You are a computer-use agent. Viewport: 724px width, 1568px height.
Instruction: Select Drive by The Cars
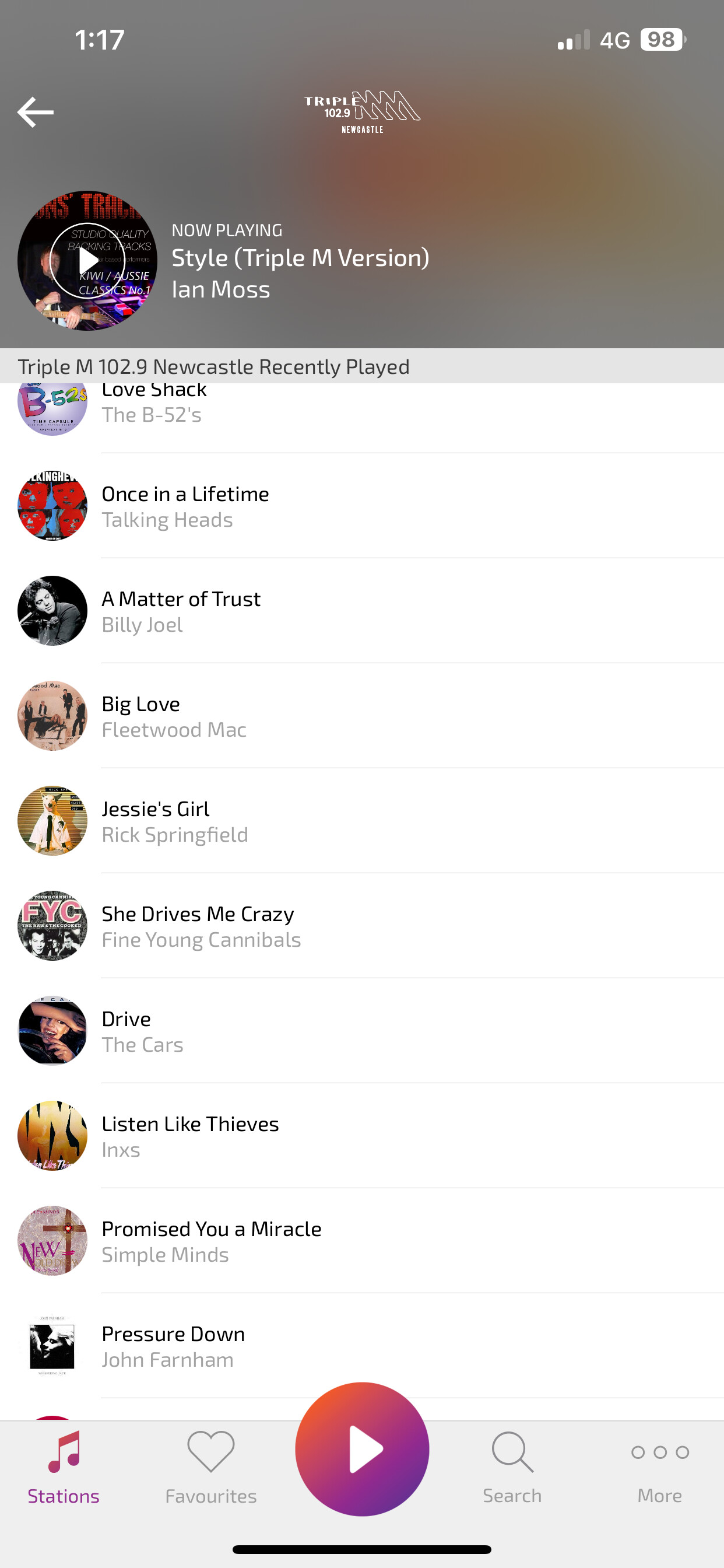pyautogui.click(x=362, y=1031)
